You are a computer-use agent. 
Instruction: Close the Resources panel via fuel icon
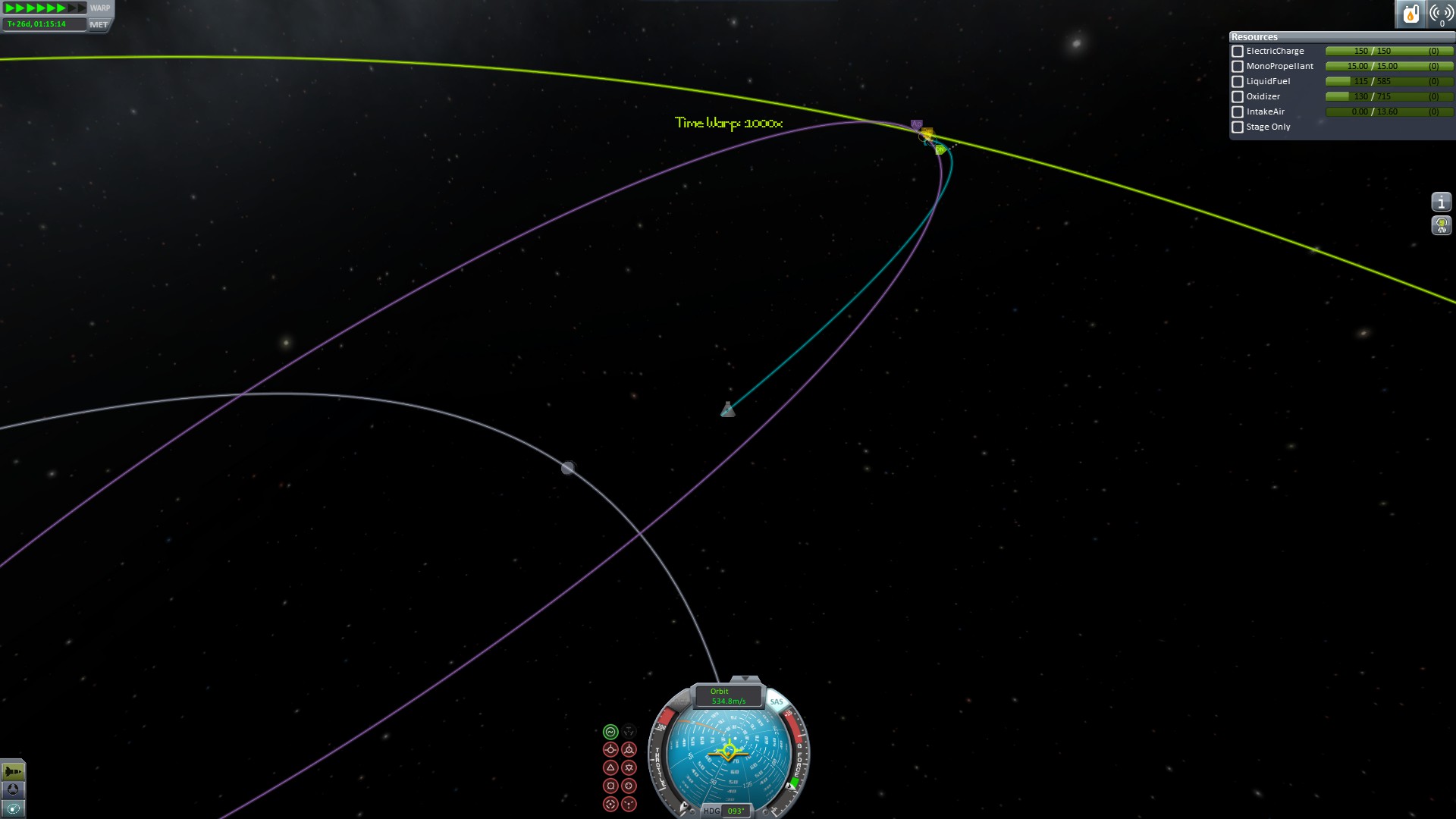click(x=1410, y=14)
